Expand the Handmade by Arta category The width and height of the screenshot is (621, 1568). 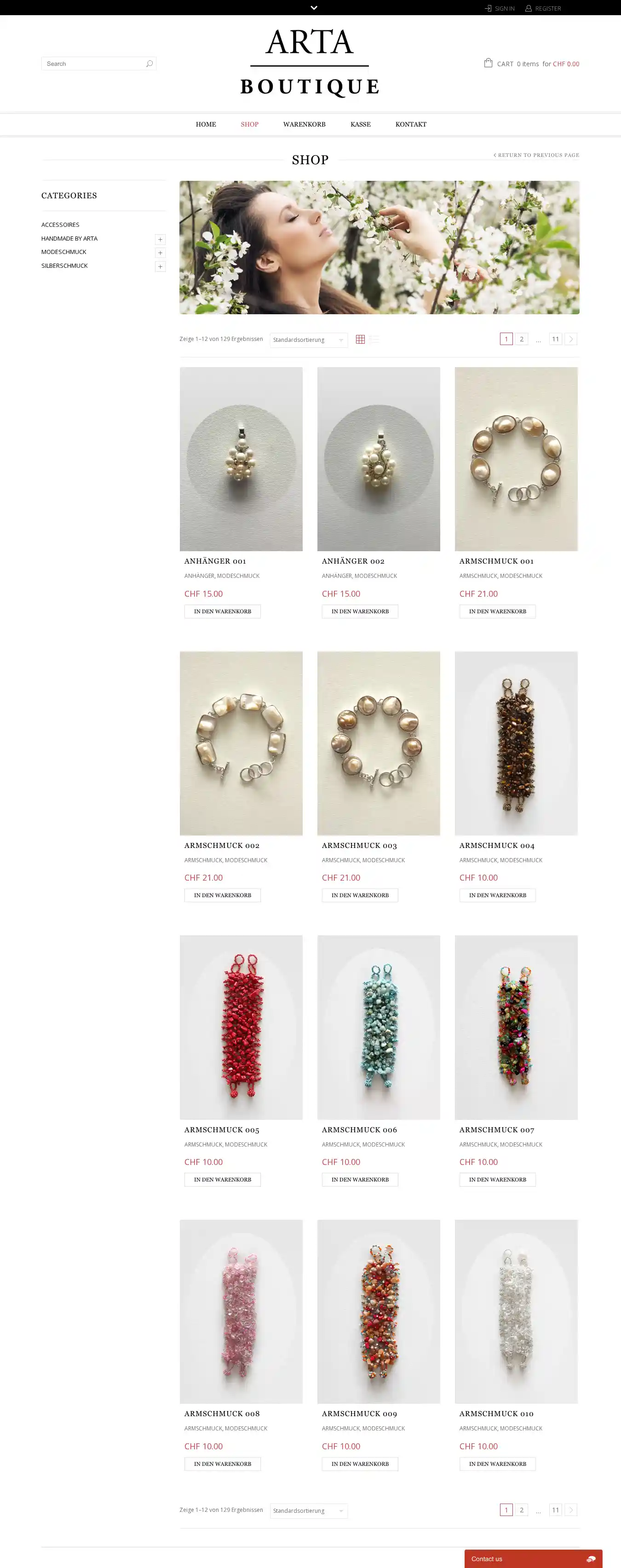click(x=160, y=239)
